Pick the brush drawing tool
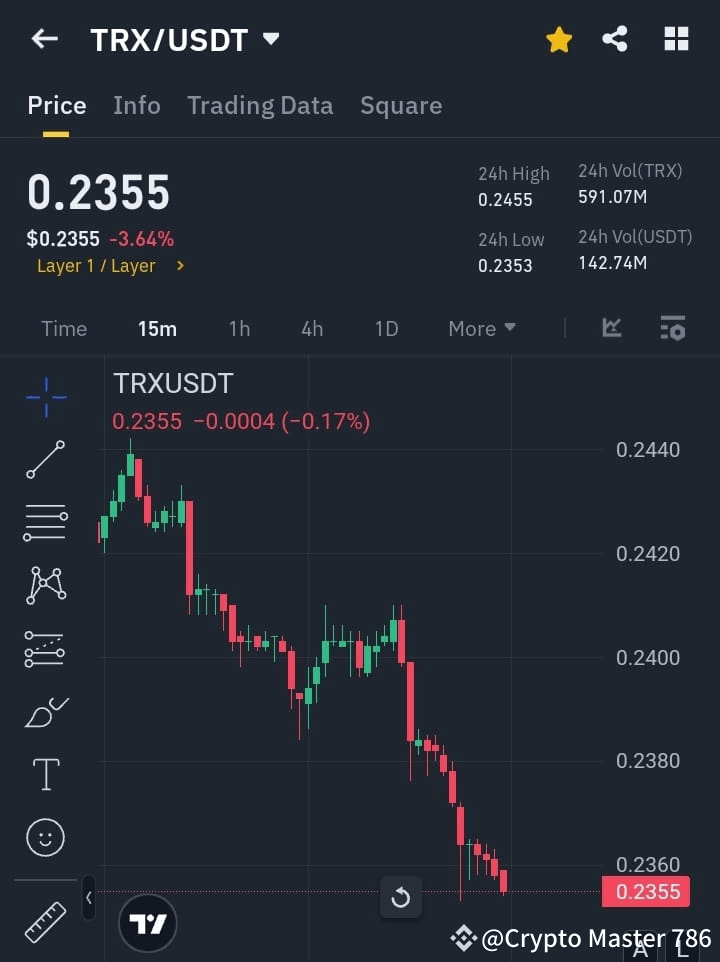This screenshot has width=720, height=962. 45,712
